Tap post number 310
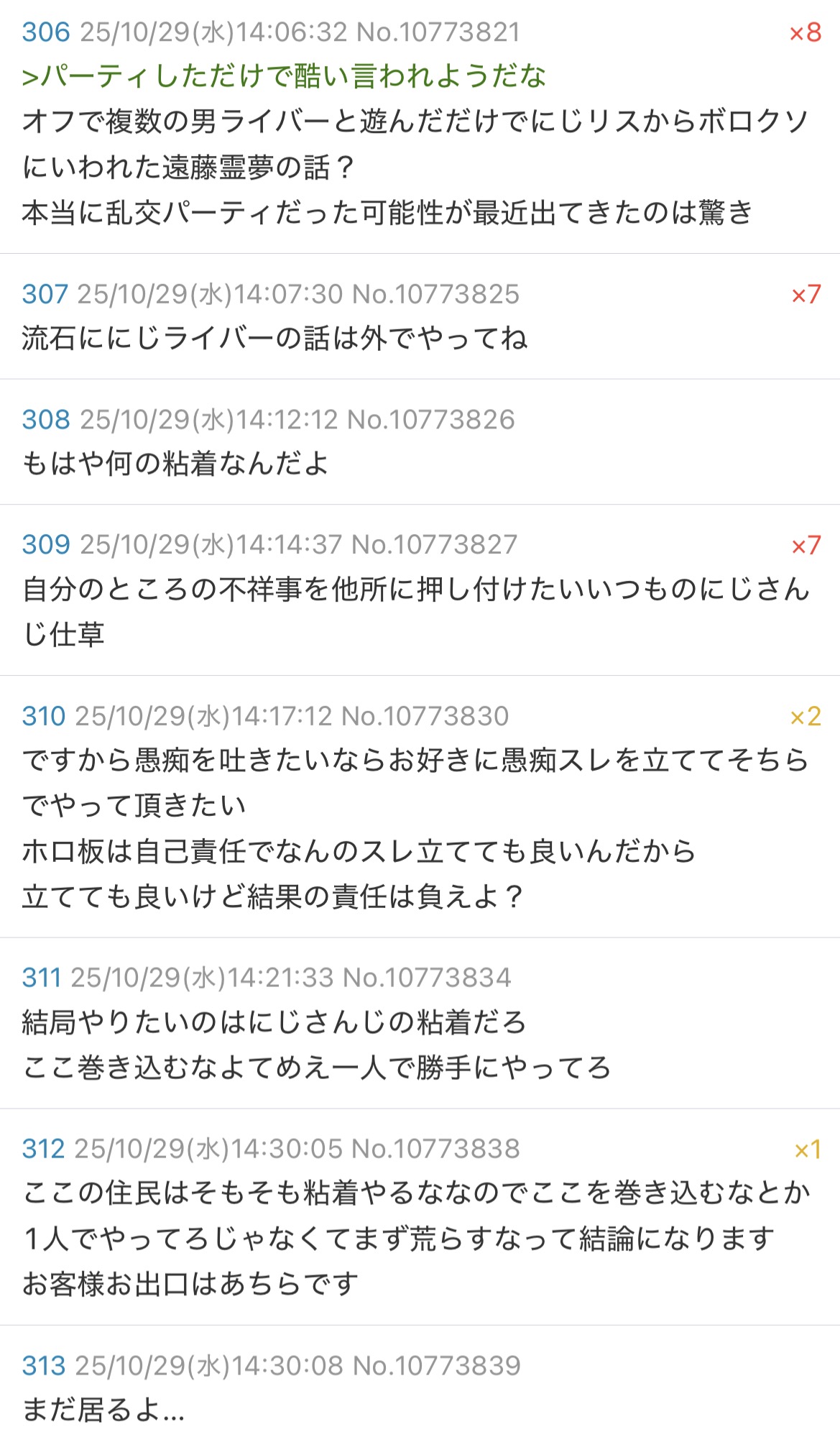 click(44, 716)
